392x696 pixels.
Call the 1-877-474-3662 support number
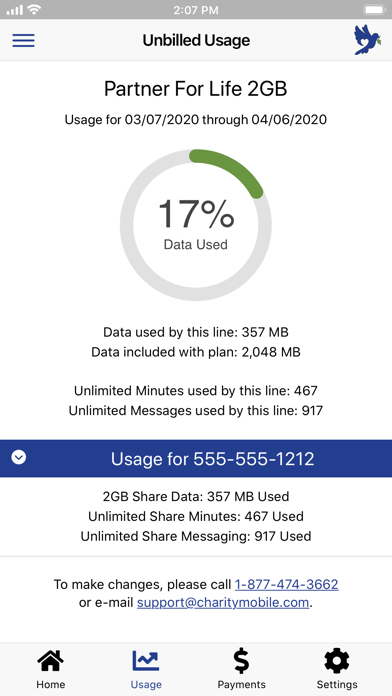click(x=286, y=584)
